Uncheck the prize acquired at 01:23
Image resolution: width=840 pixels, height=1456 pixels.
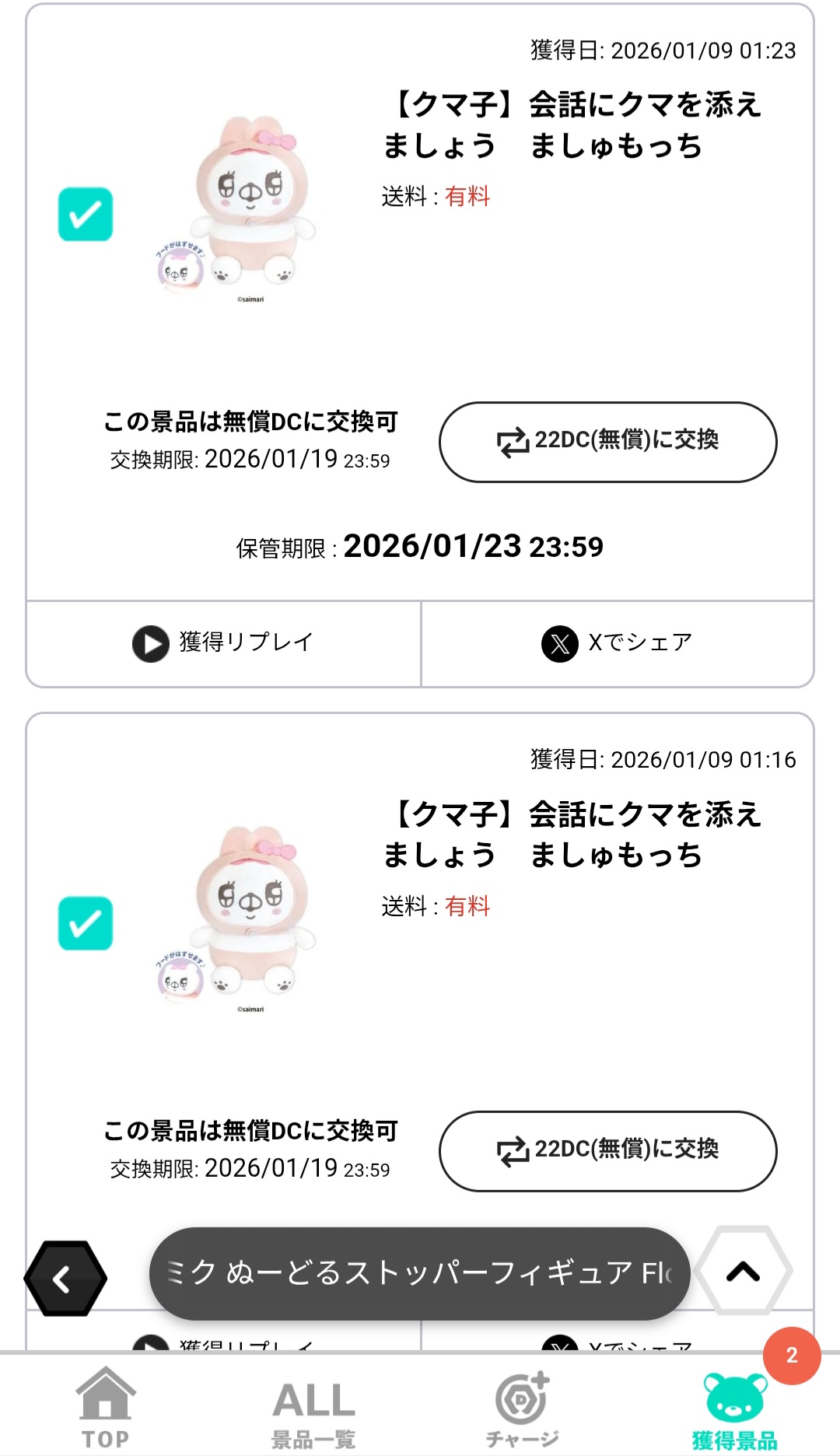point(86,214)
